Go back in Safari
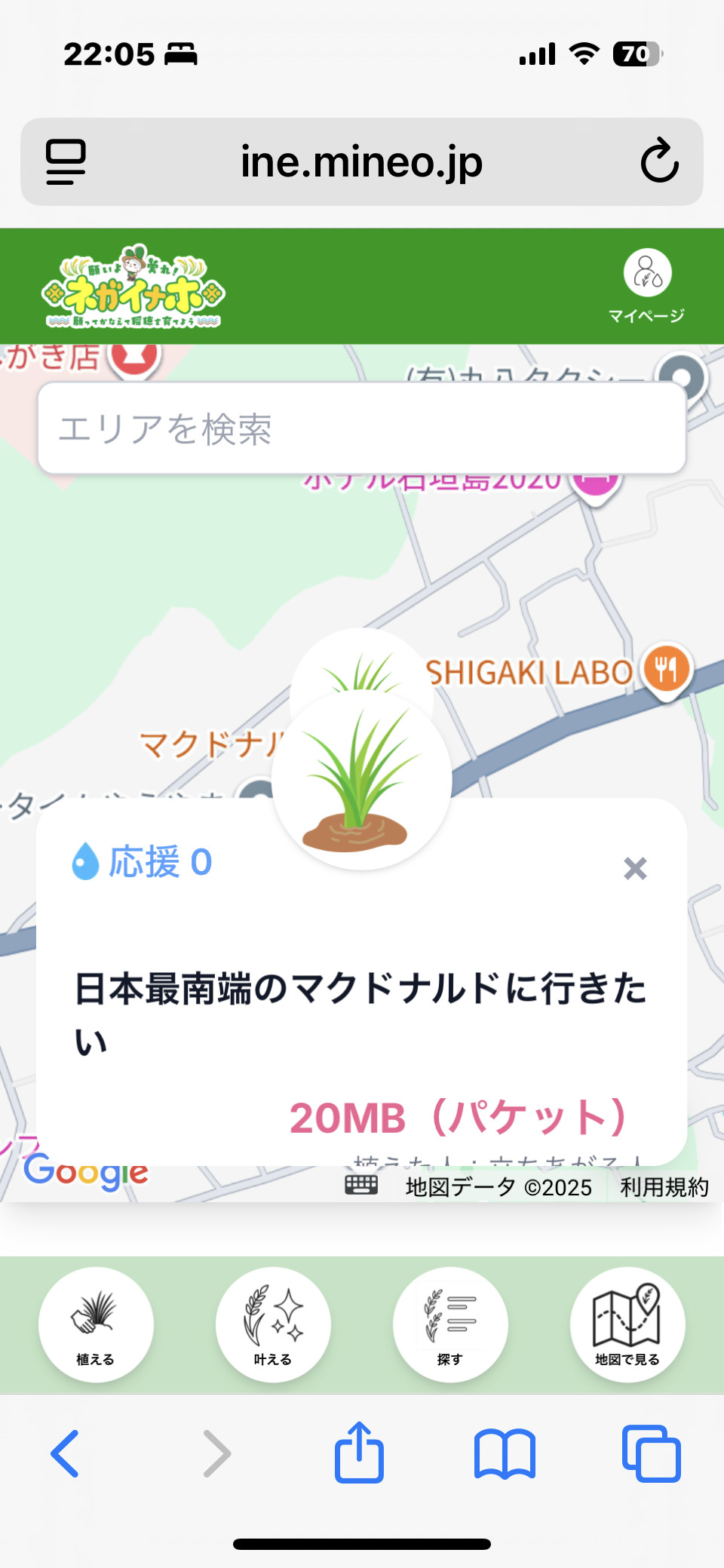This screenshot has height=1568, width=724. tap(66, 1453)
